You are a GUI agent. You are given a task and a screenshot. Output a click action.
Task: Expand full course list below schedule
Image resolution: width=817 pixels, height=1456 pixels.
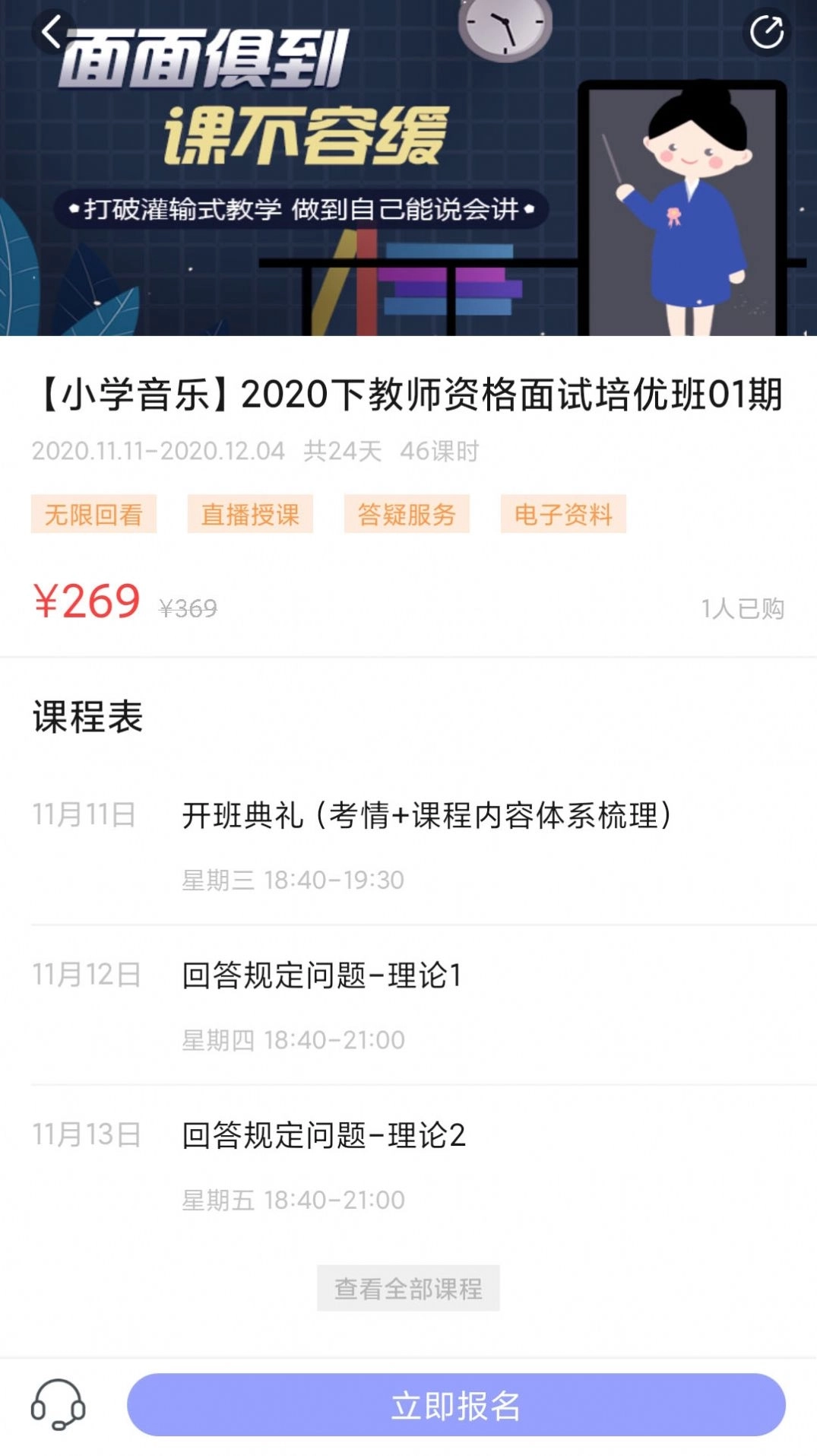click(x=408, y=1287)
